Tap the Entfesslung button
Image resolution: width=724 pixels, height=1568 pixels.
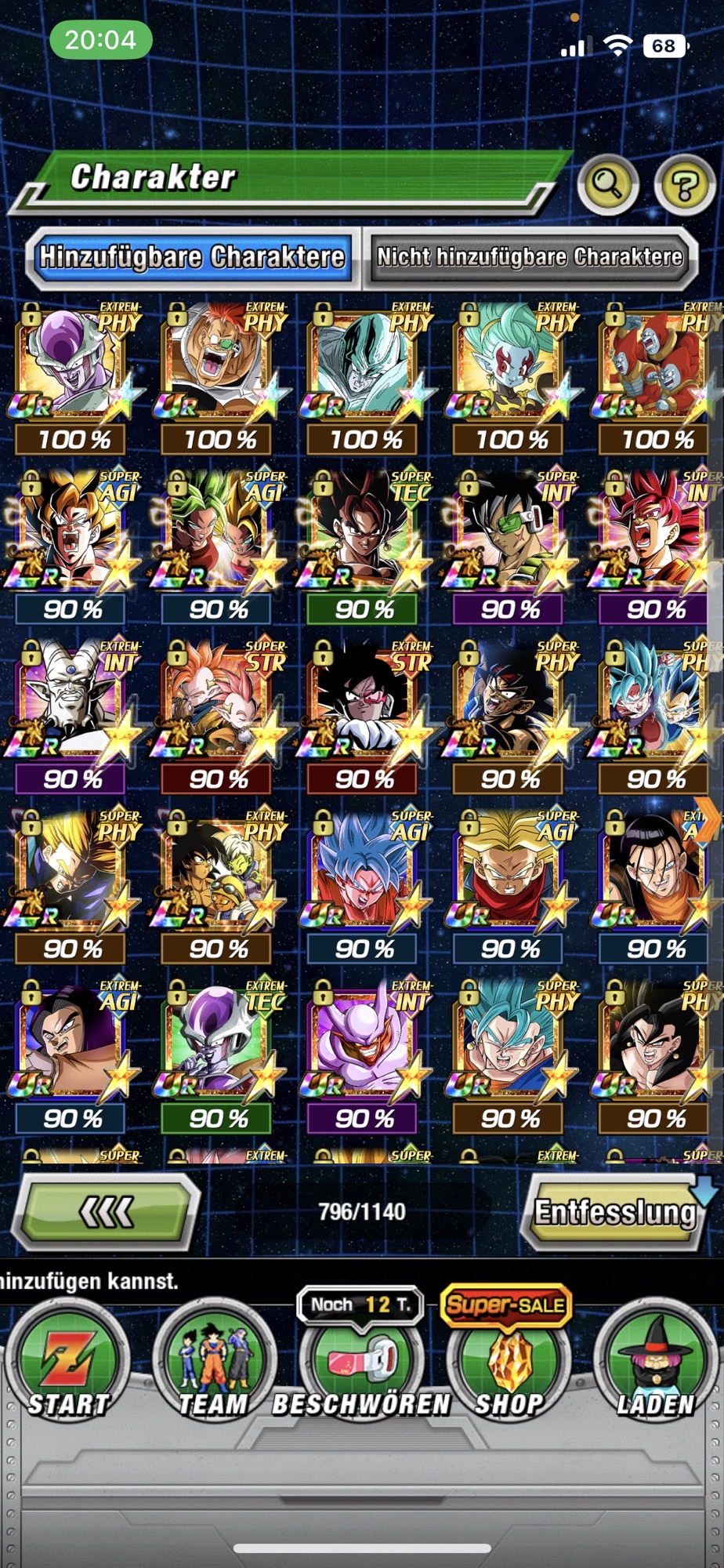pyautogui.click(x=615, y=1212)
